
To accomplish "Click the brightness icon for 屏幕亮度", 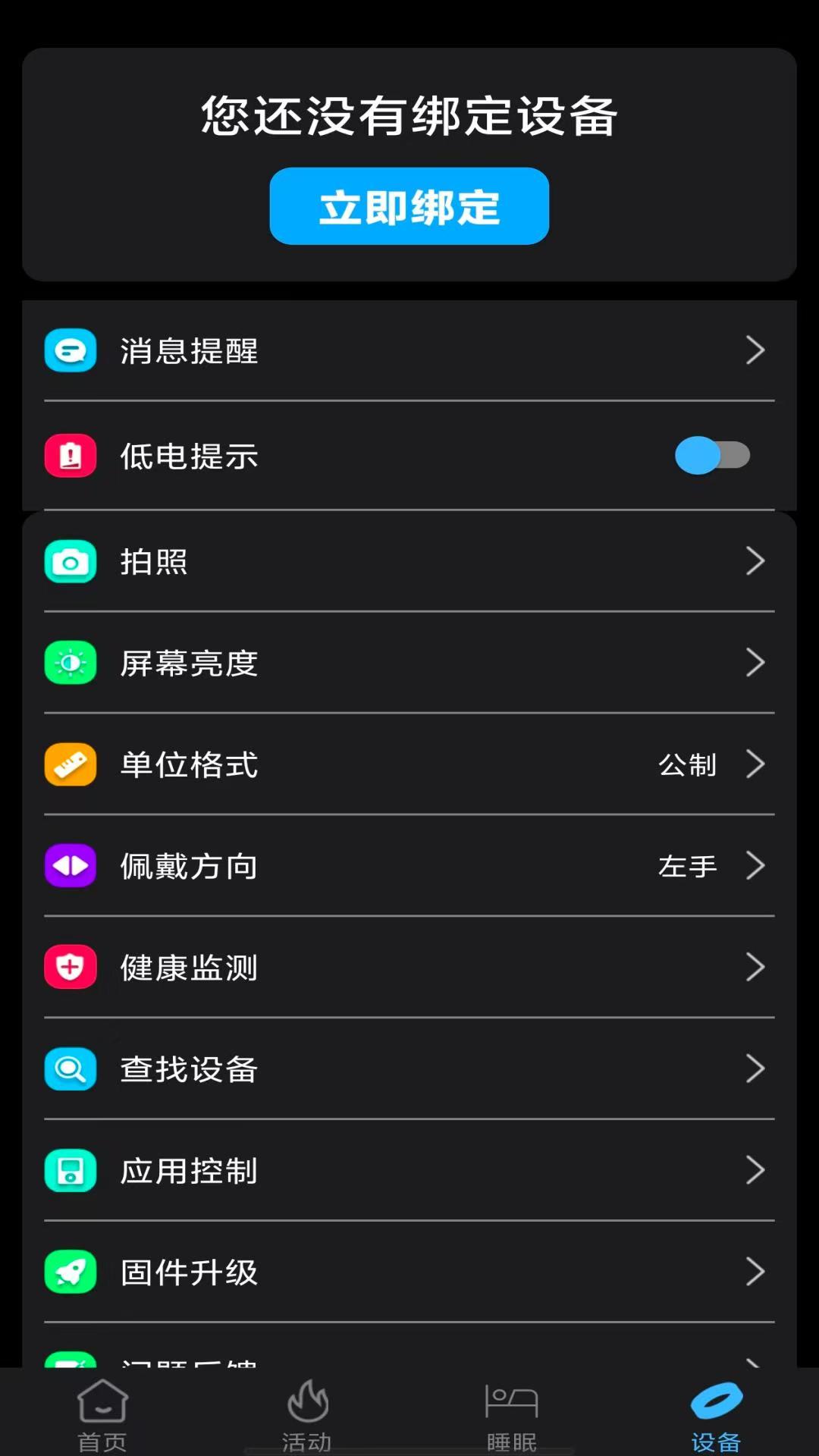I will pyautogui.click(x=70, y=663).
